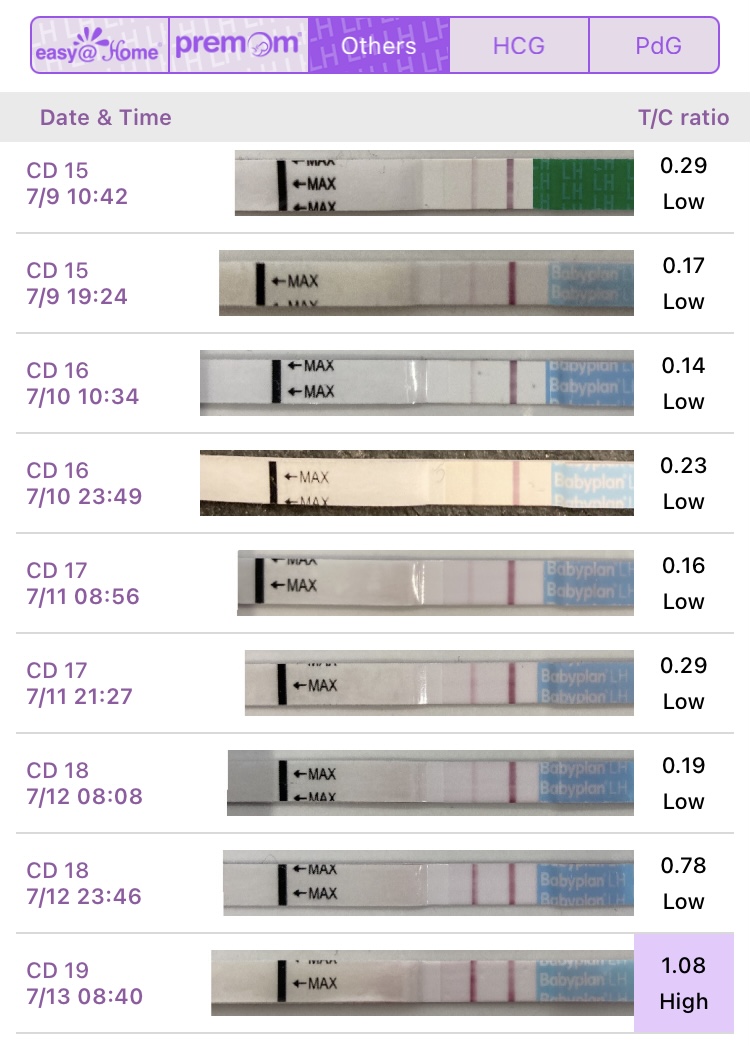Screen dimensions: 750x1046
Task: Switch to the easy@Home tab
Action: (99, 45)
